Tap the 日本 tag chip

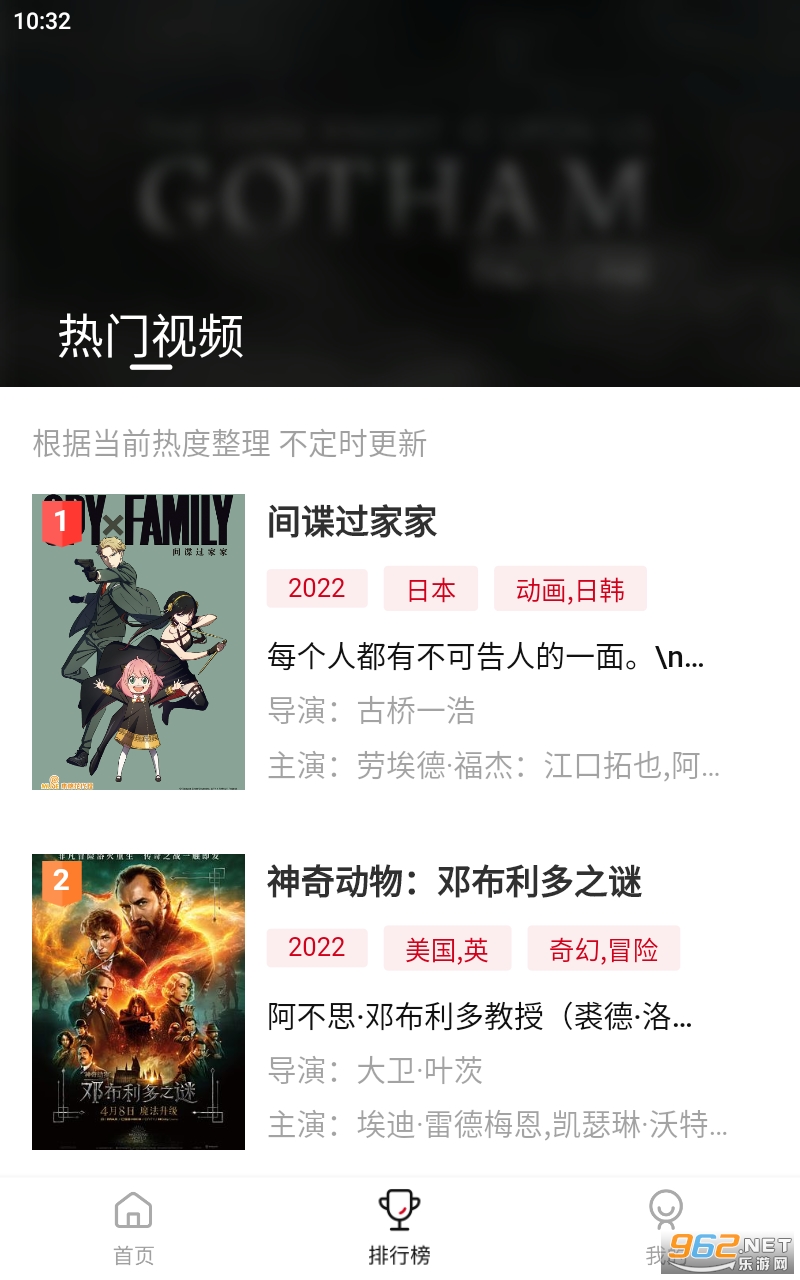coord(431,589)
